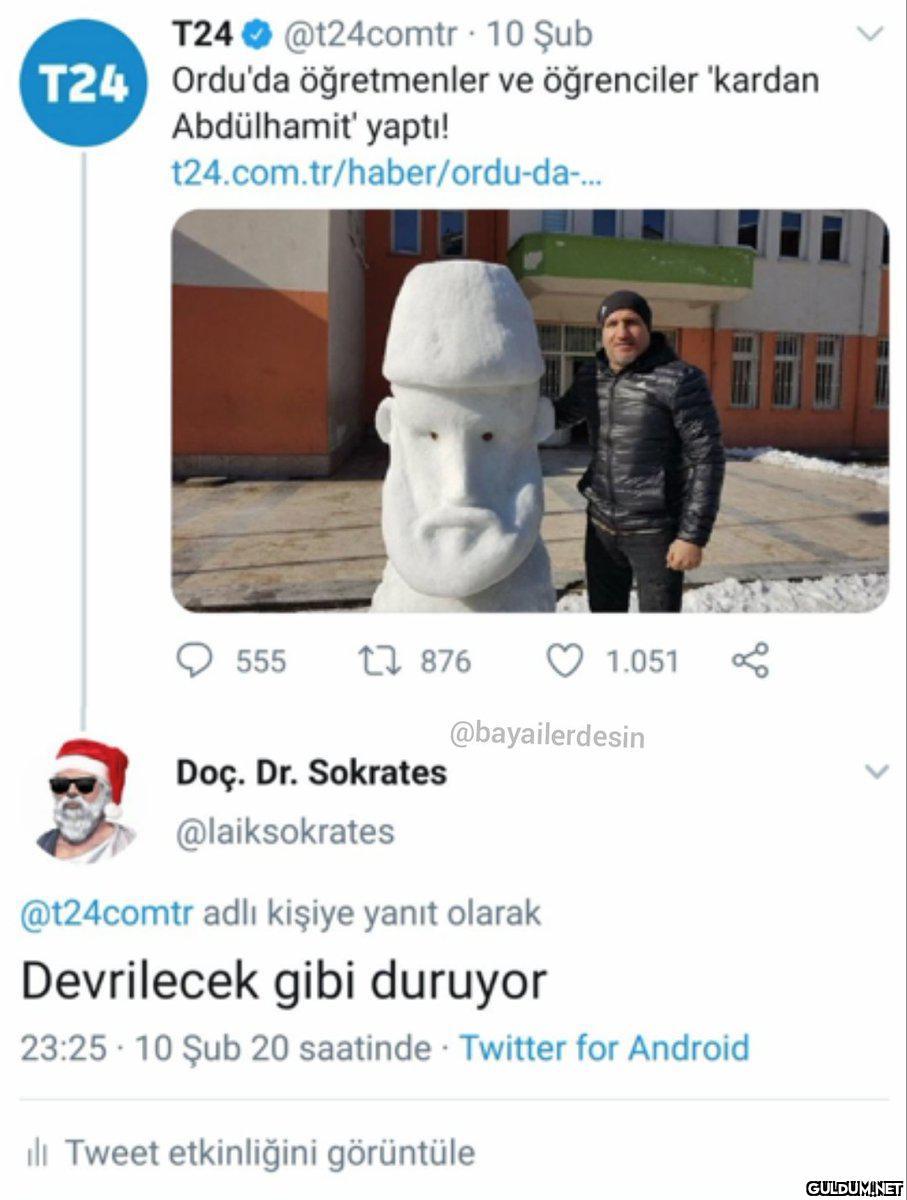Retweet the T24 snowman post
The height and width of the screenshot is (1200, 907).
[x=377, y=660]
